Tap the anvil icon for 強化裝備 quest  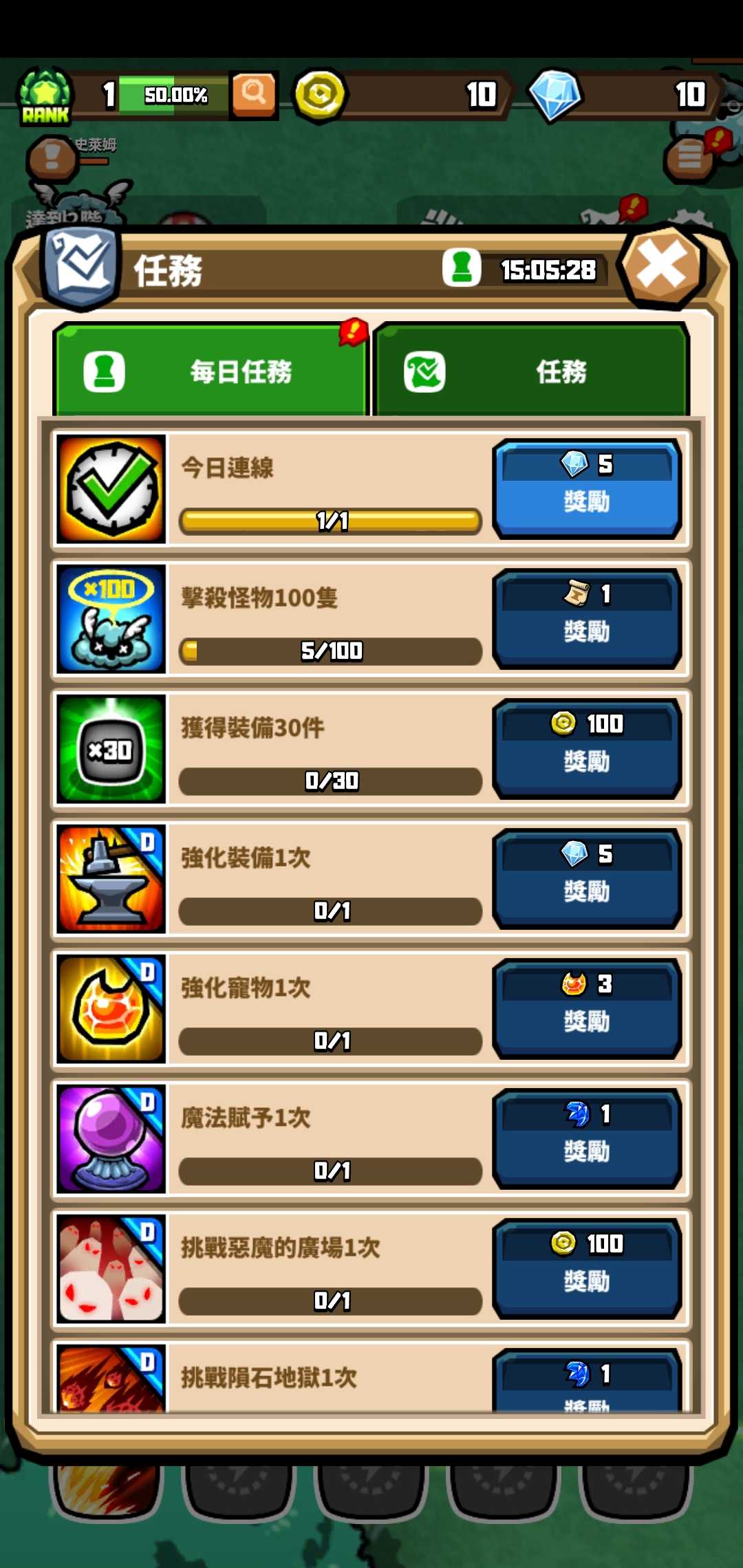tap(111, 879)
